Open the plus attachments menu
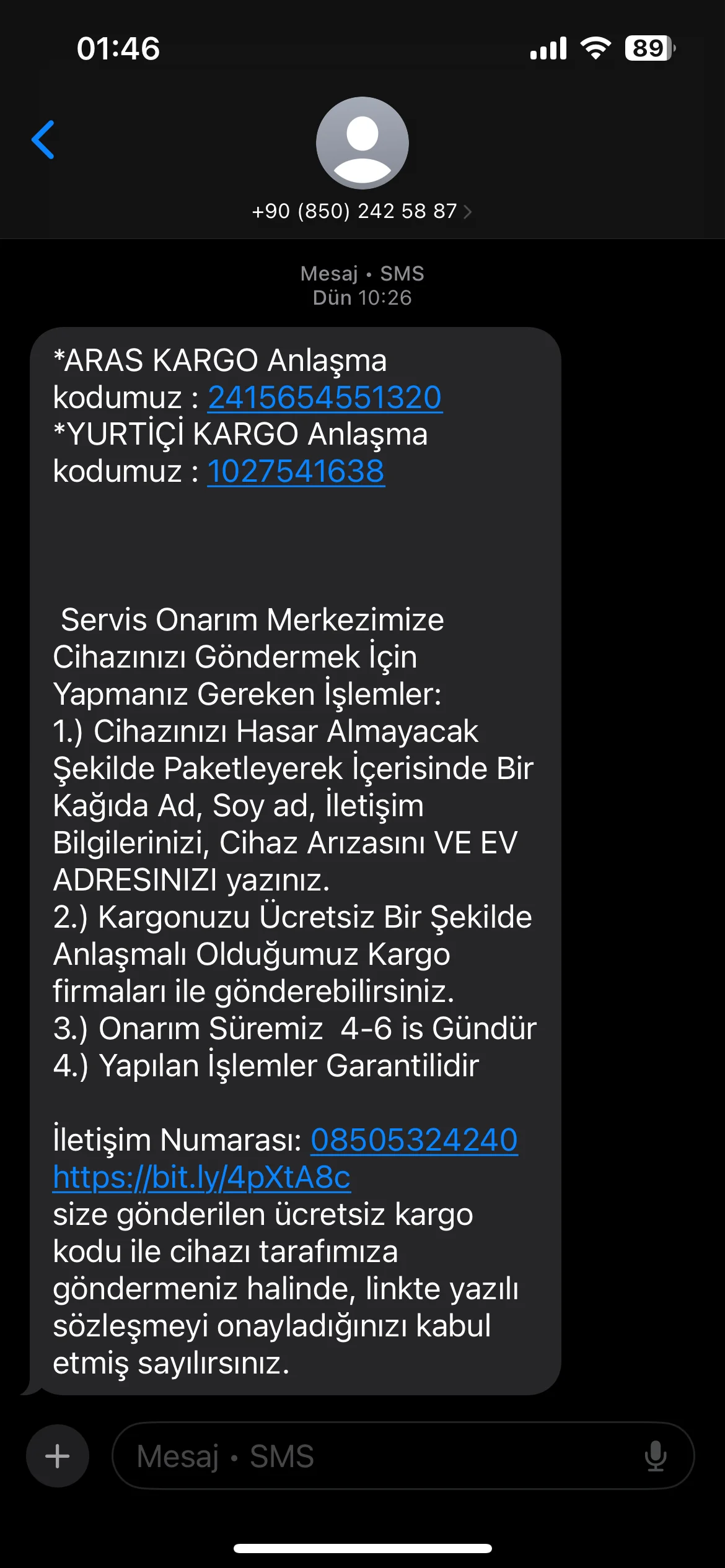The image size is (725, 1568). tap(57, 1456)
